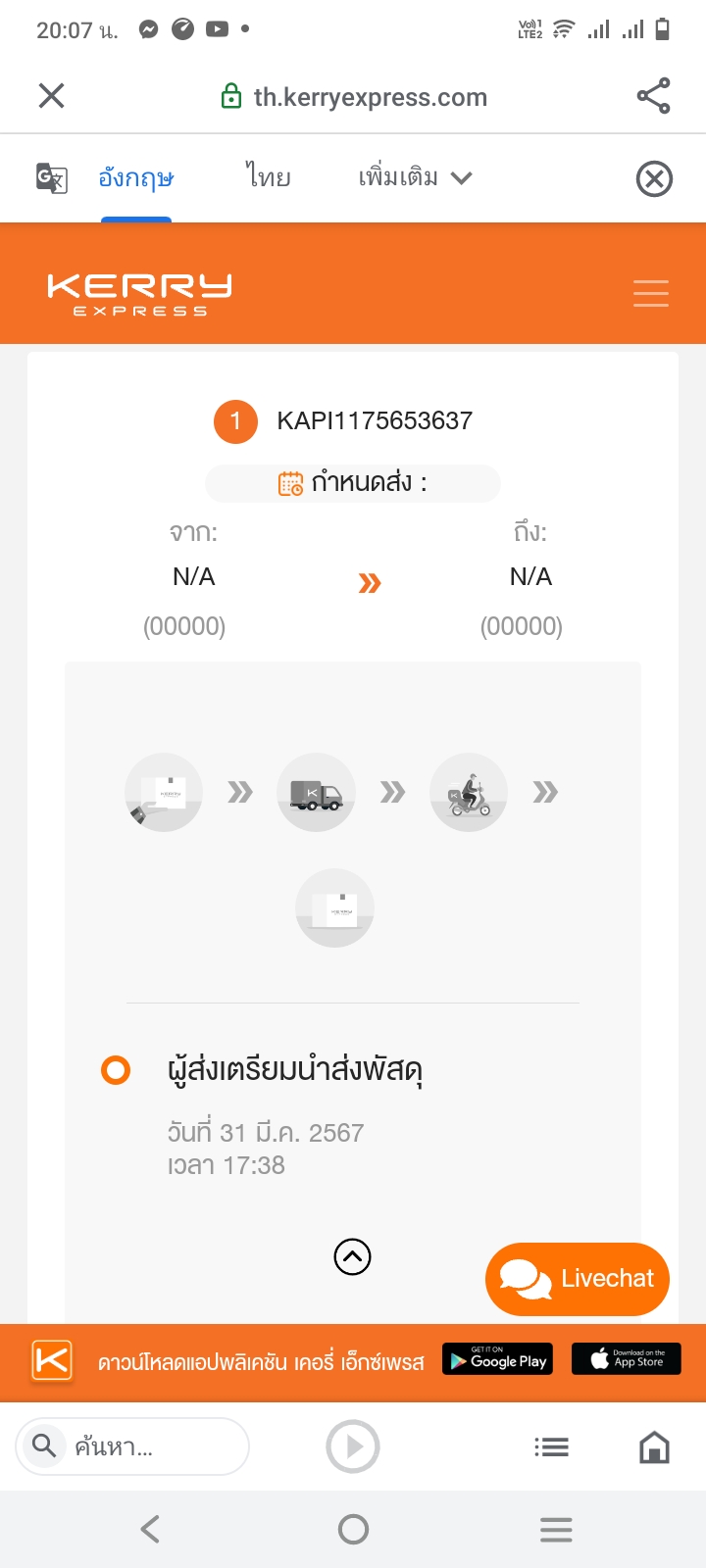Select the ไทย language tab
Screen dimensions: 706x1568
(x=268, y=177)
